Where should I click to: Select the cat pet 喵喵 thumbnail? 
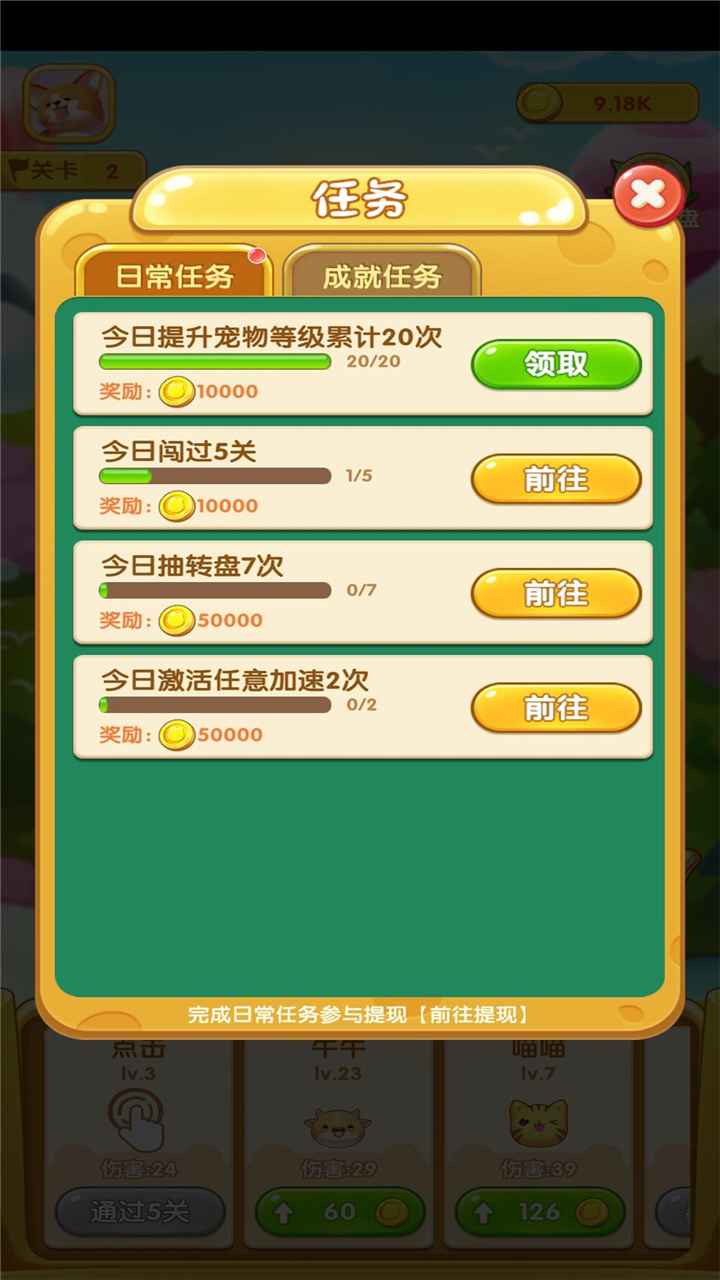[537, 1125]
